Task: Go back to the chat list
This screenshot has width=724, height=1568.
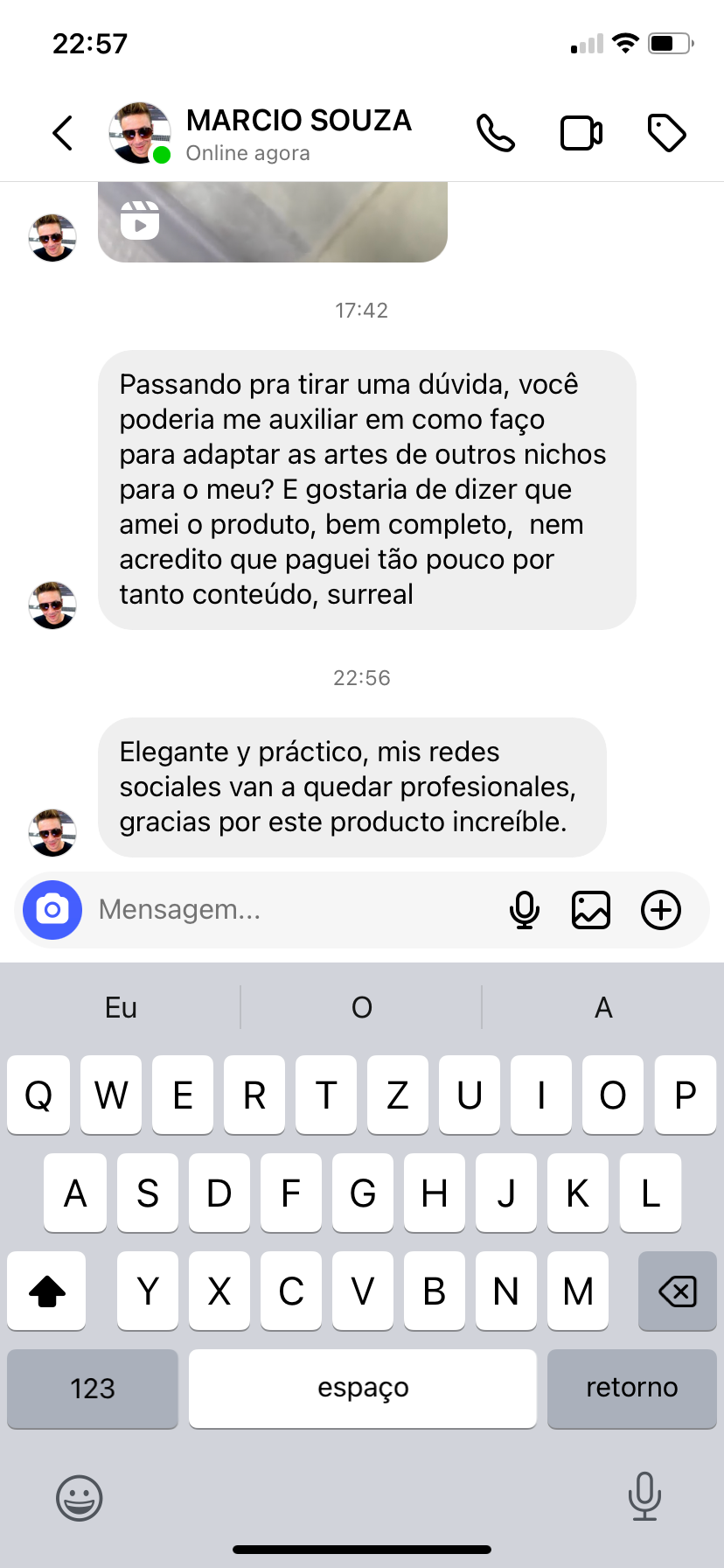Action: [x=62, y=134]
